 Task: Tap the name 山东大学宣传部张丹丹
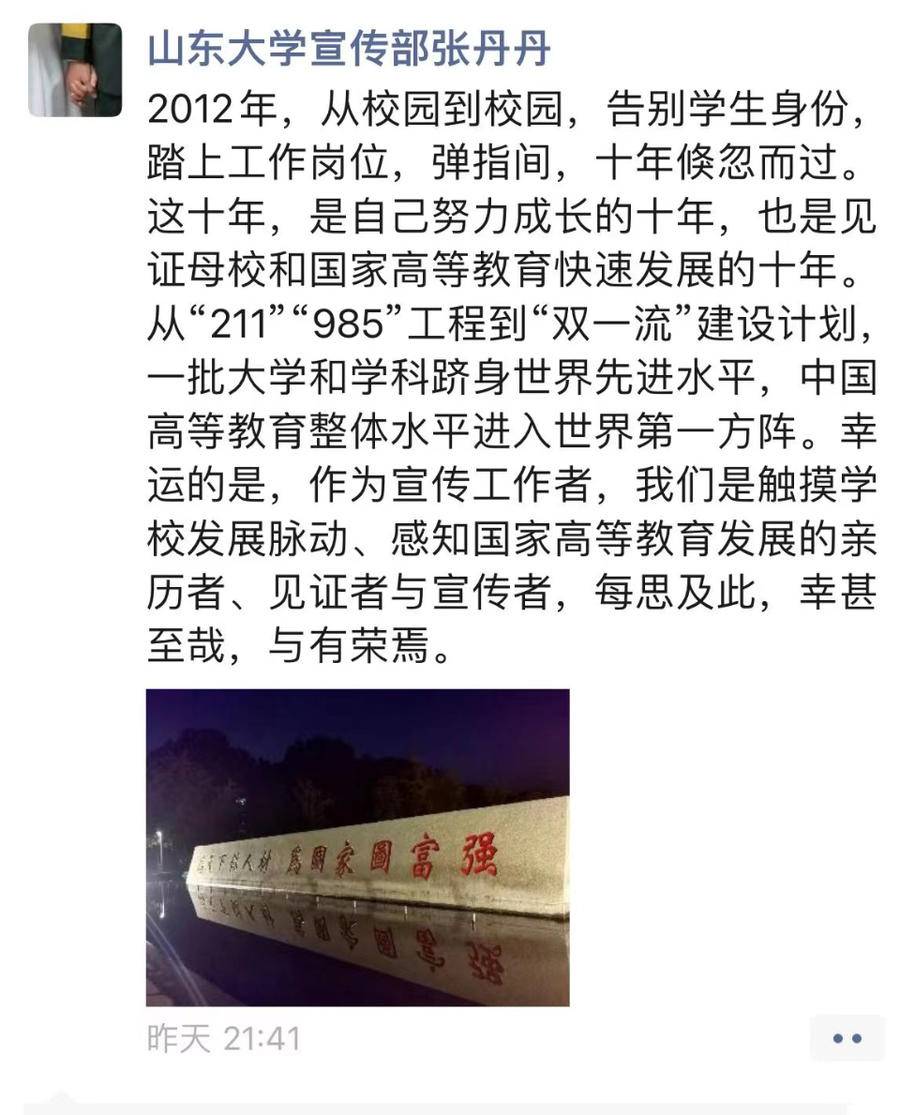[x=349, y=48]
